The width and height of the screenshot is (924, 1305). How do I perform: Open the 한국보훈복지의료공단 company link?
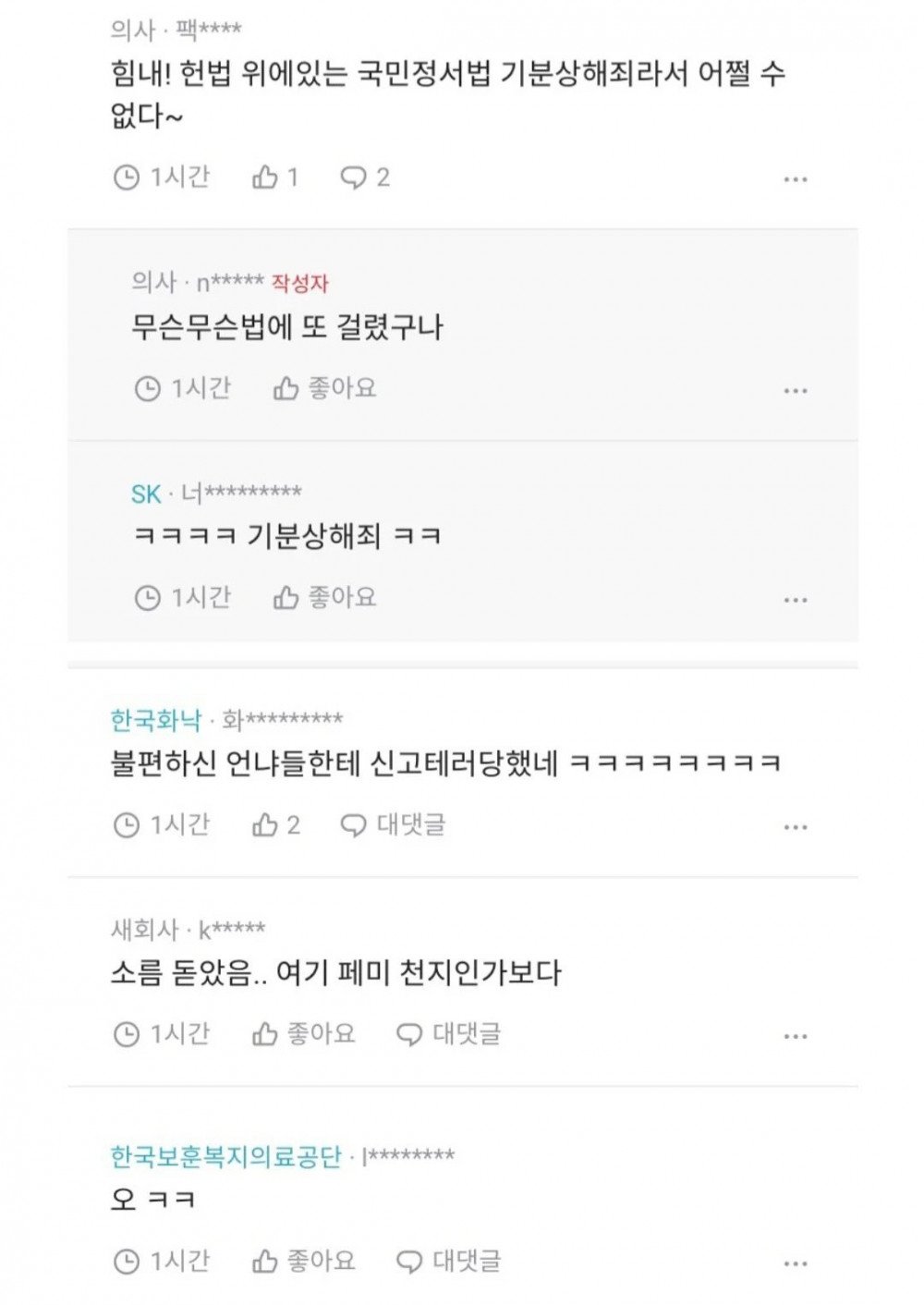click(x=225, y=1155)
